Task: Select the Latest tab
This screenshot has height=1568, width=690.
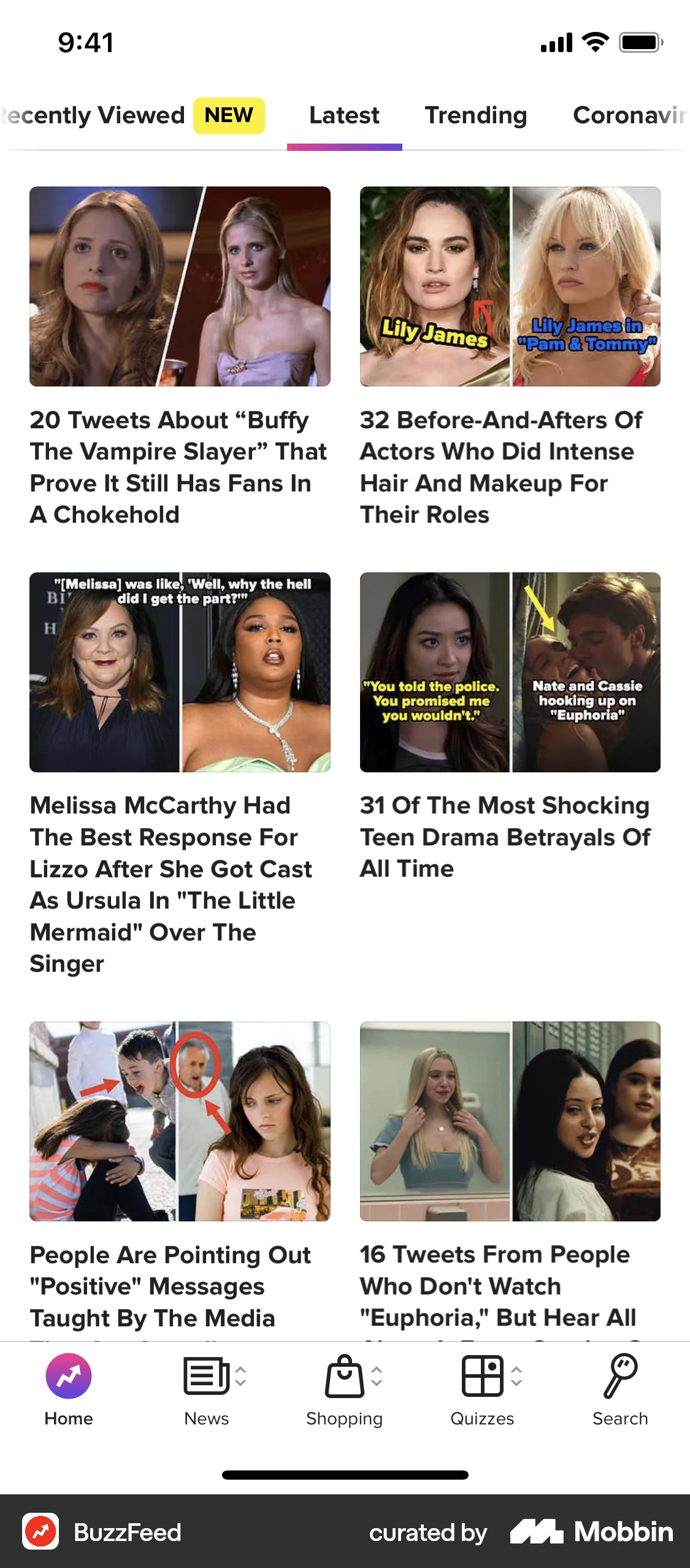Action: (344, 115)
